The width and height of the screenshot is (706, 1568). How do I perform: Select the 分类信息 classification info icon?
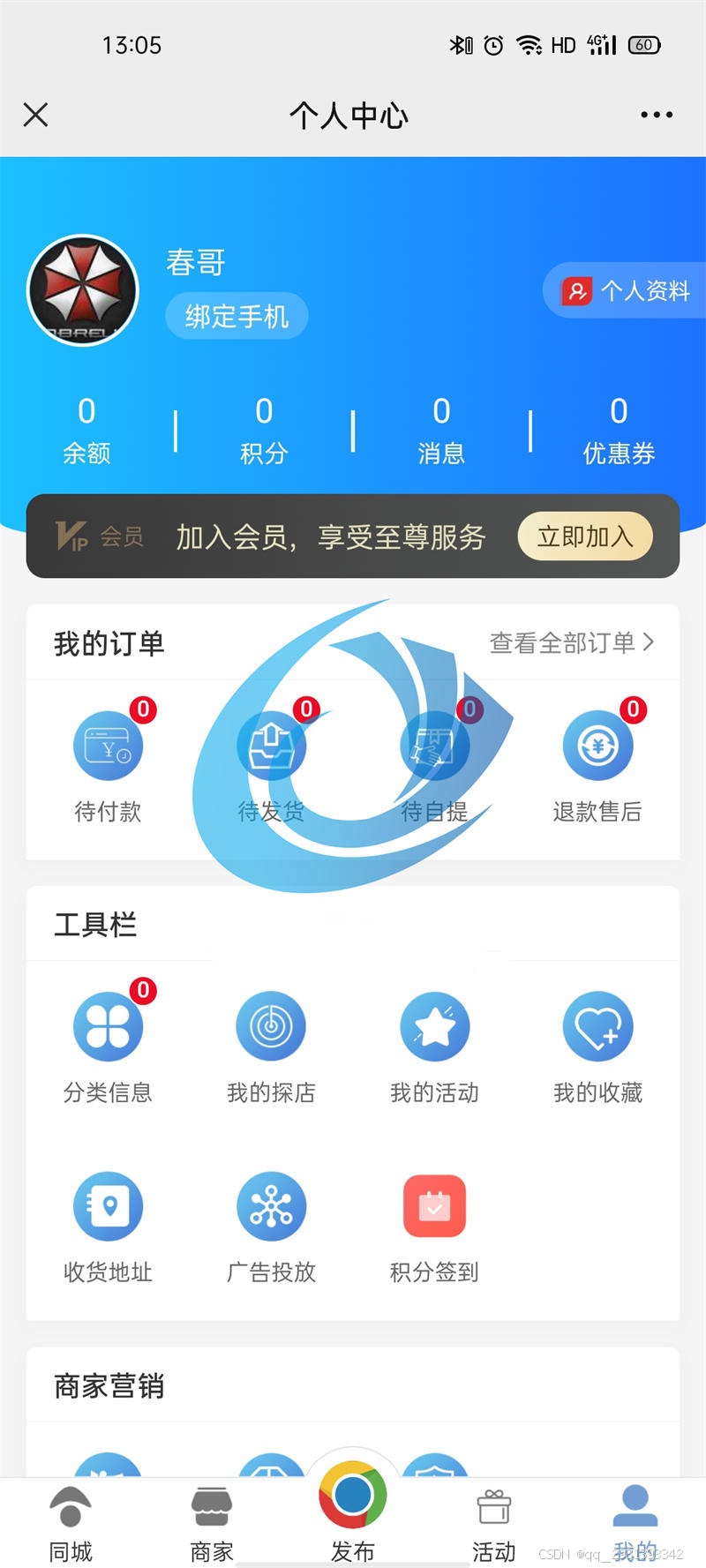(x=108, y=1025)
